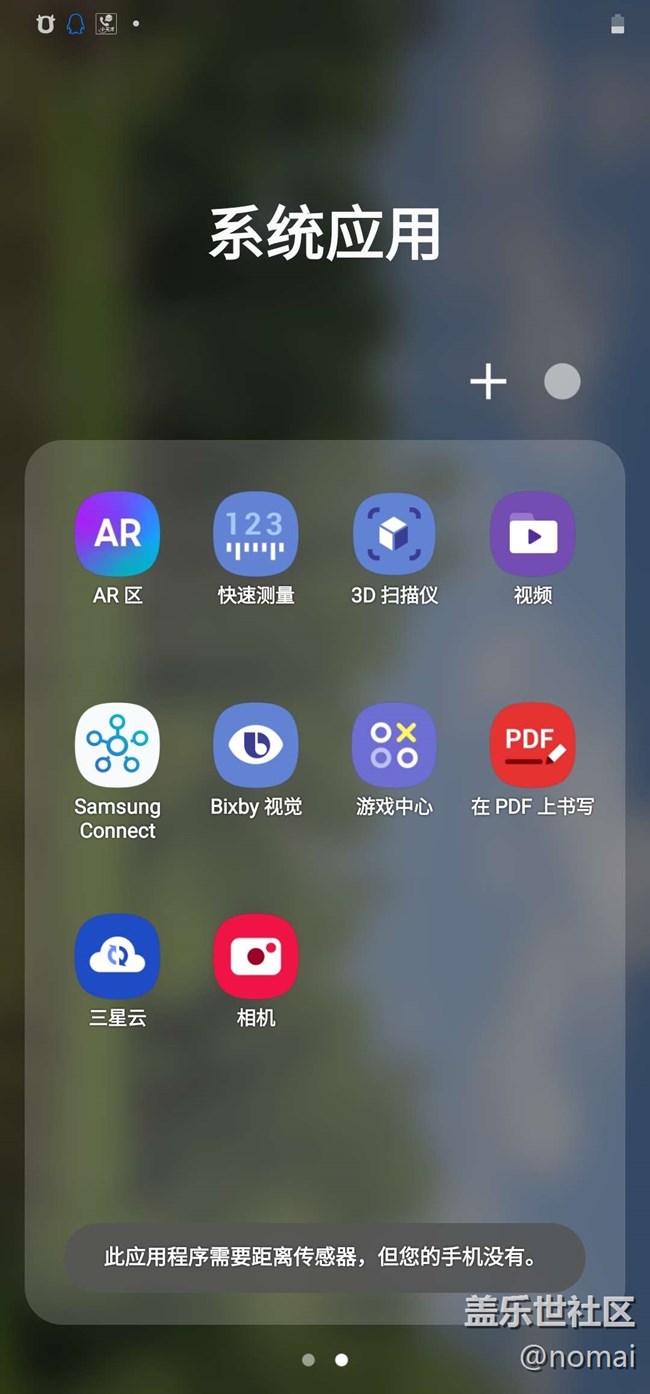
Task: Go to the first folder page dot
Action: tap(308, 1360)
